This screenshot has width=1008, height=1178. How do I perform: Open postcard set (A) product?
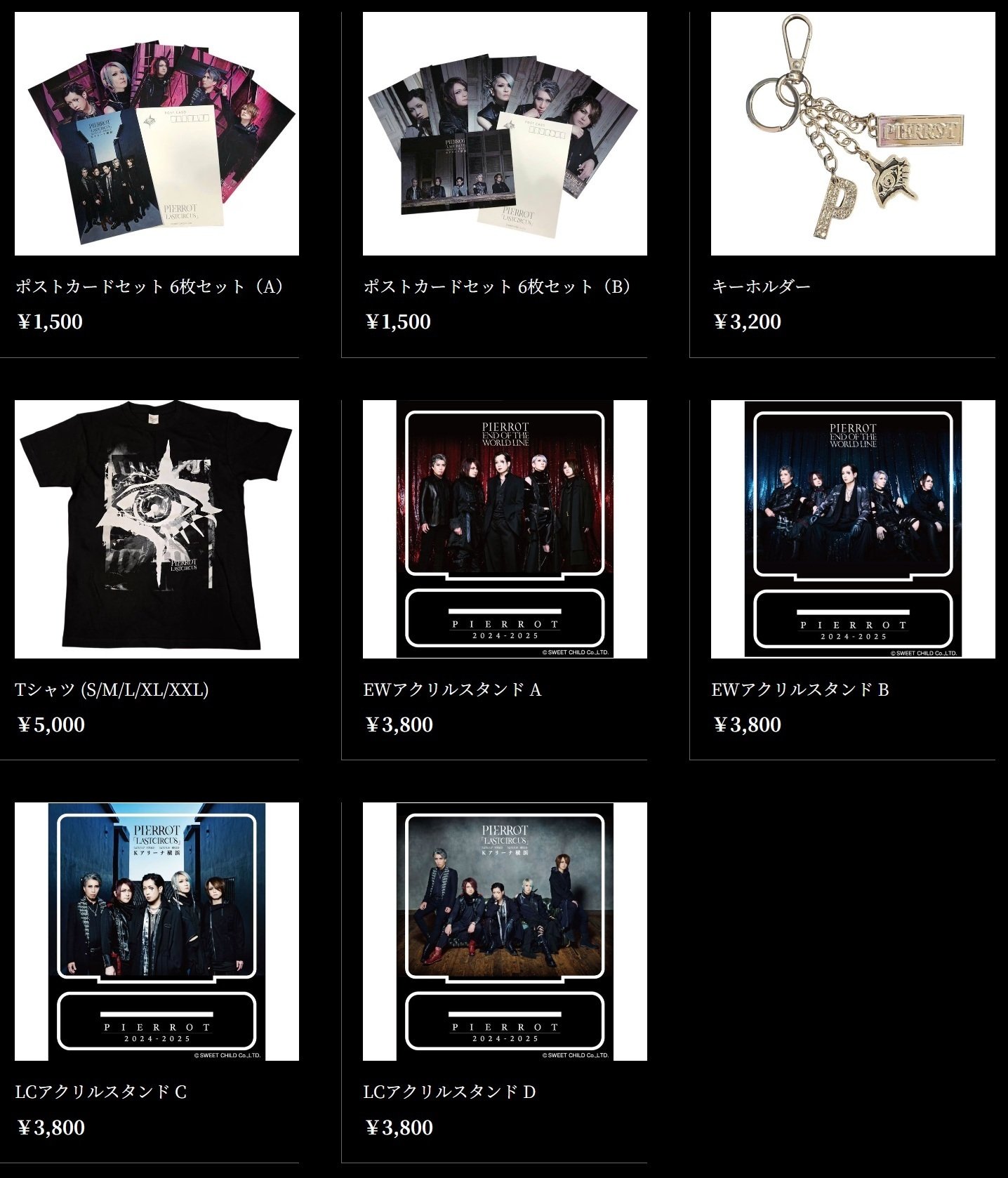157,133
